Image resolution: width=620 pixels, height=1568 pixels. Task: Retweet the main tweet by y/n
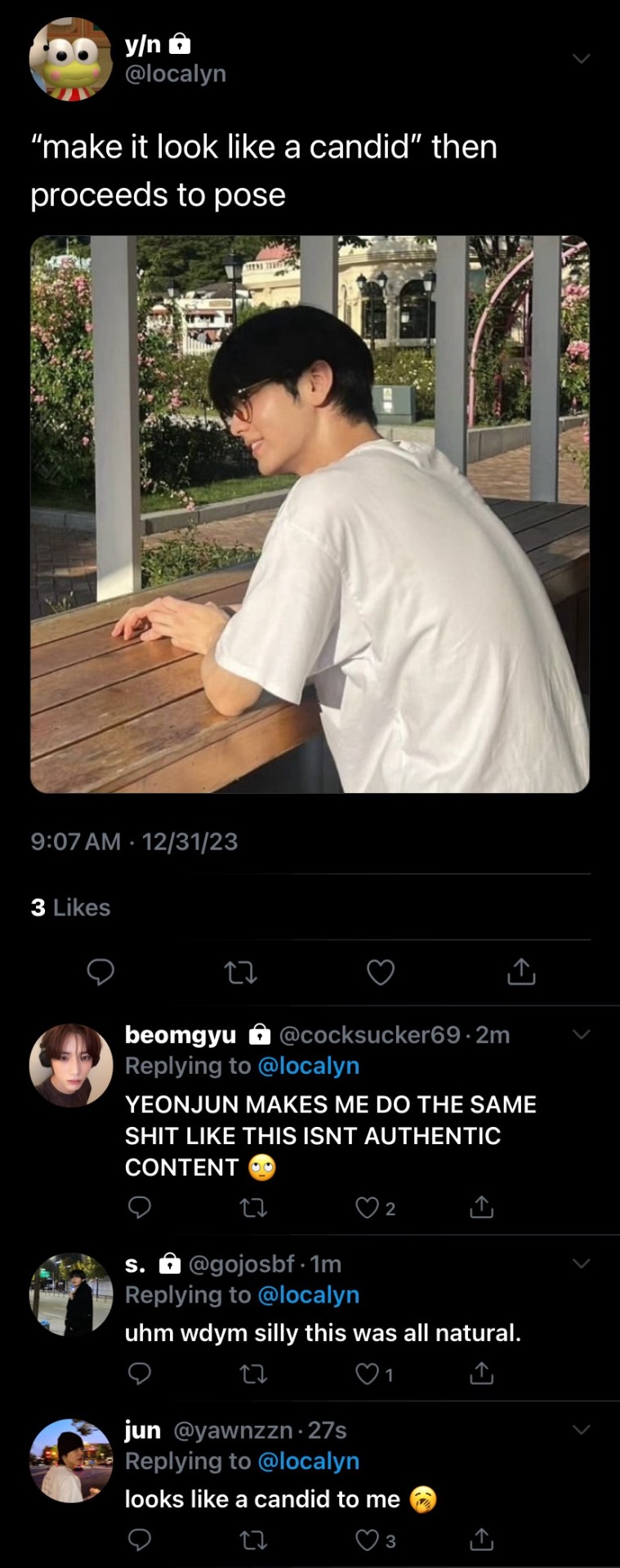pyautogui.click(x=240, y=972)
